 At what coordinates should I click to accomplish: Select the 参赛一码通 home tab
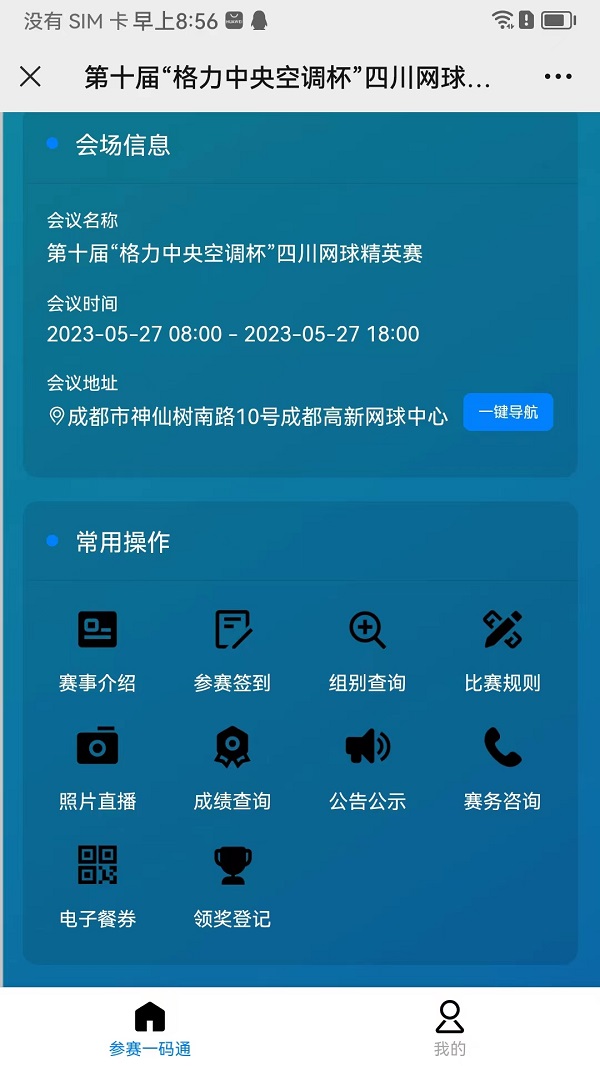tap(150, 1028)
